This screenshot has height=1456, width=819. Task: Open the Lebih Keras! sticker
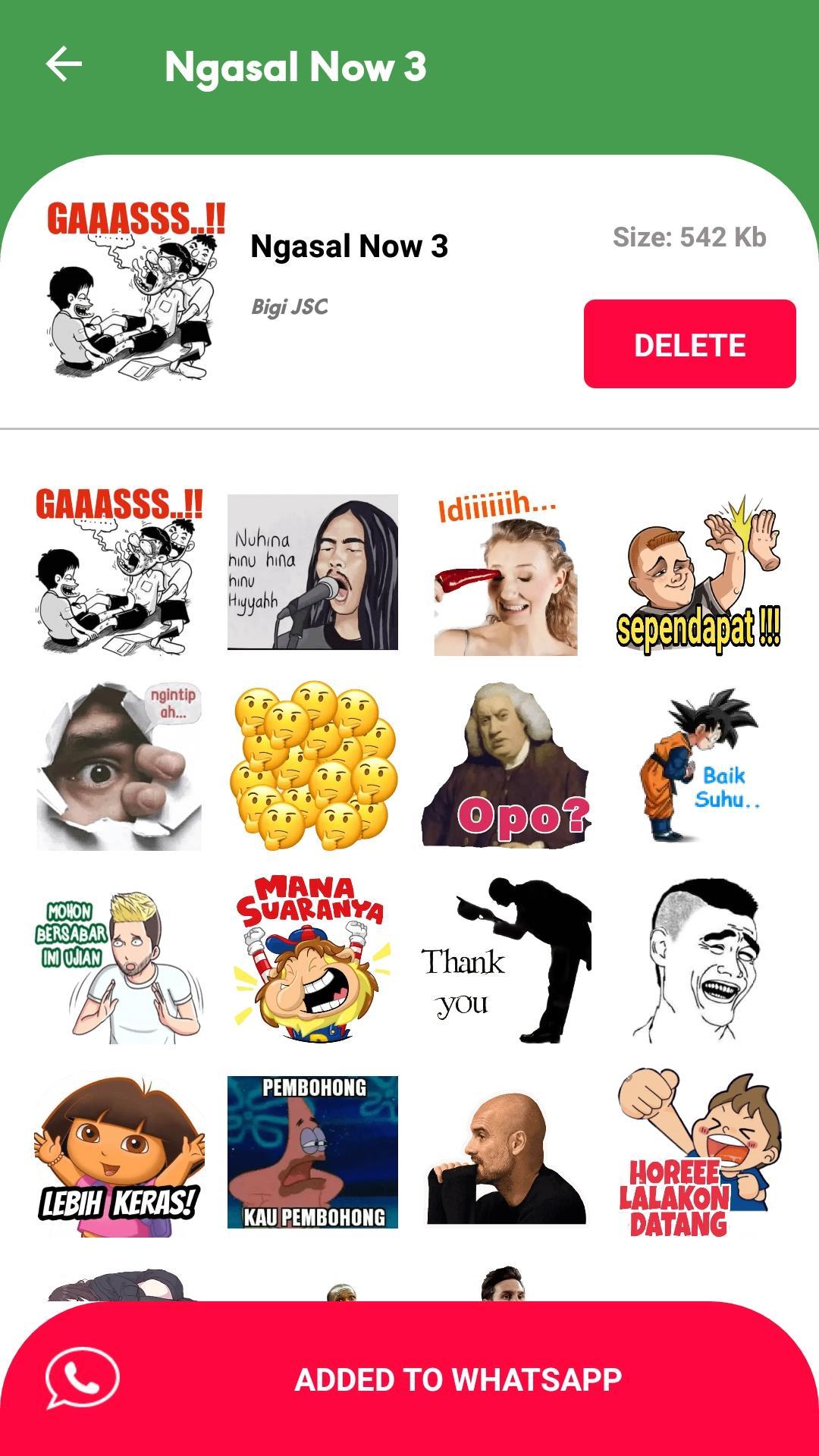click(119, 1154)
